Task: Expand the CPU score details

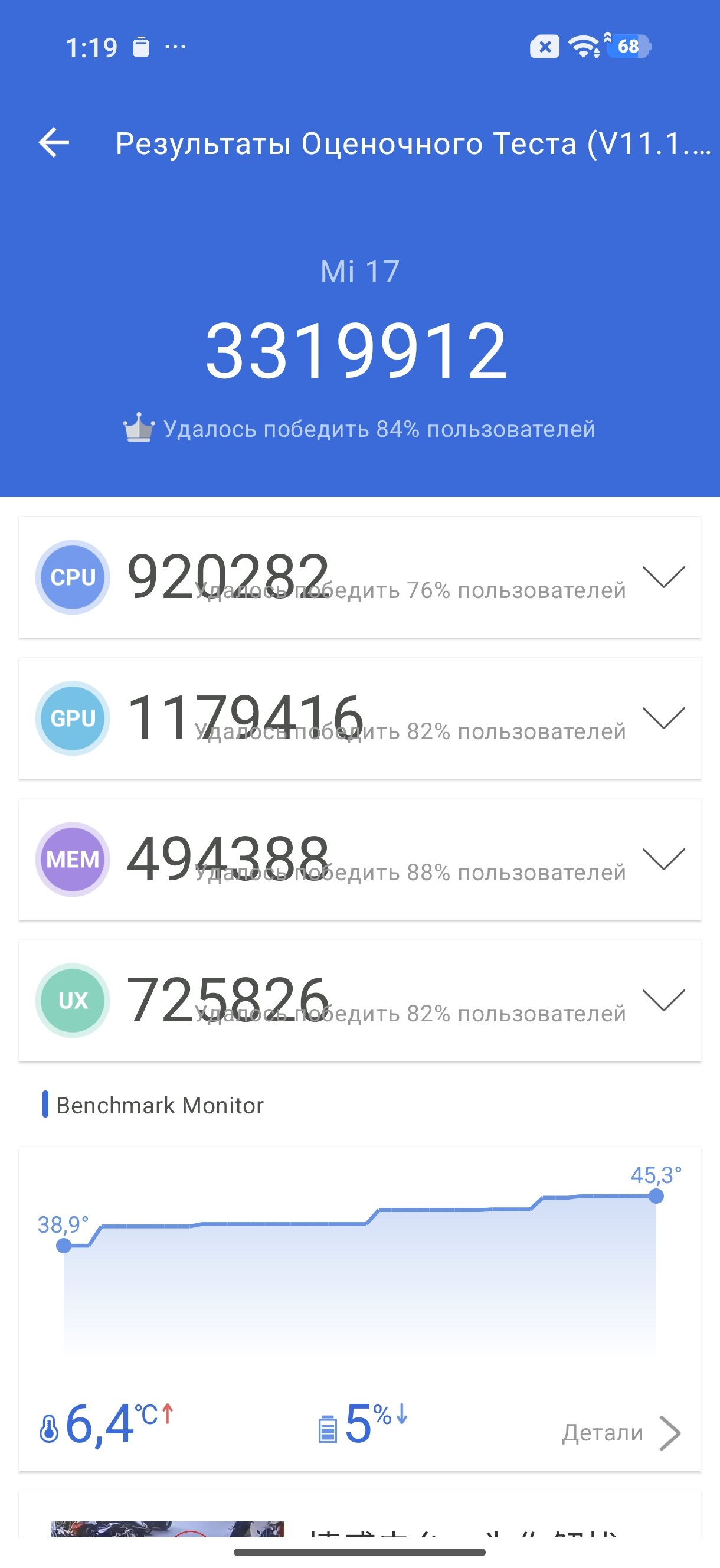Action: pyautogui.click(x=663, y=576)
